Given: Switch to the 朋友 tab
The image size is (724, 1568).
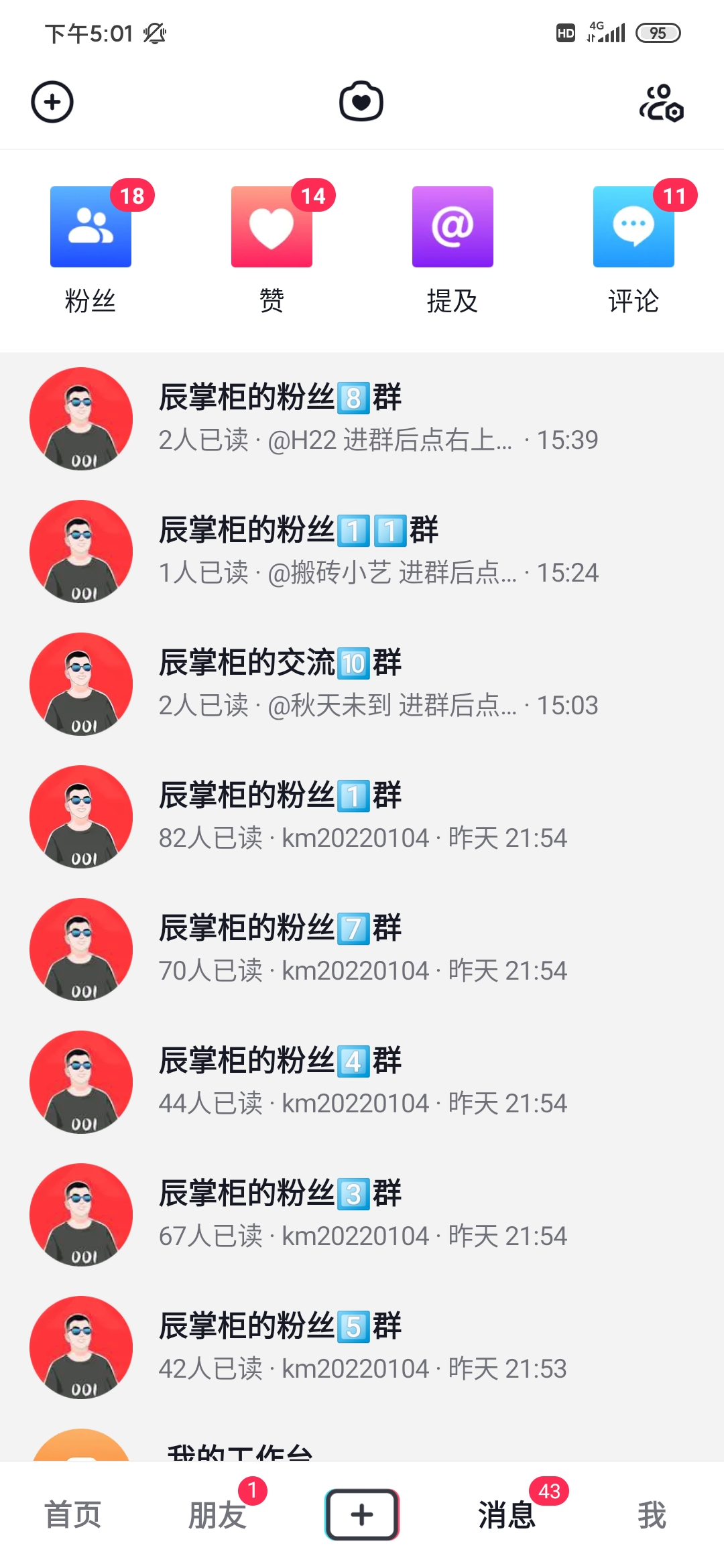Looking at the screenshot, I should pyautogui.click(x=217, y=1515).
